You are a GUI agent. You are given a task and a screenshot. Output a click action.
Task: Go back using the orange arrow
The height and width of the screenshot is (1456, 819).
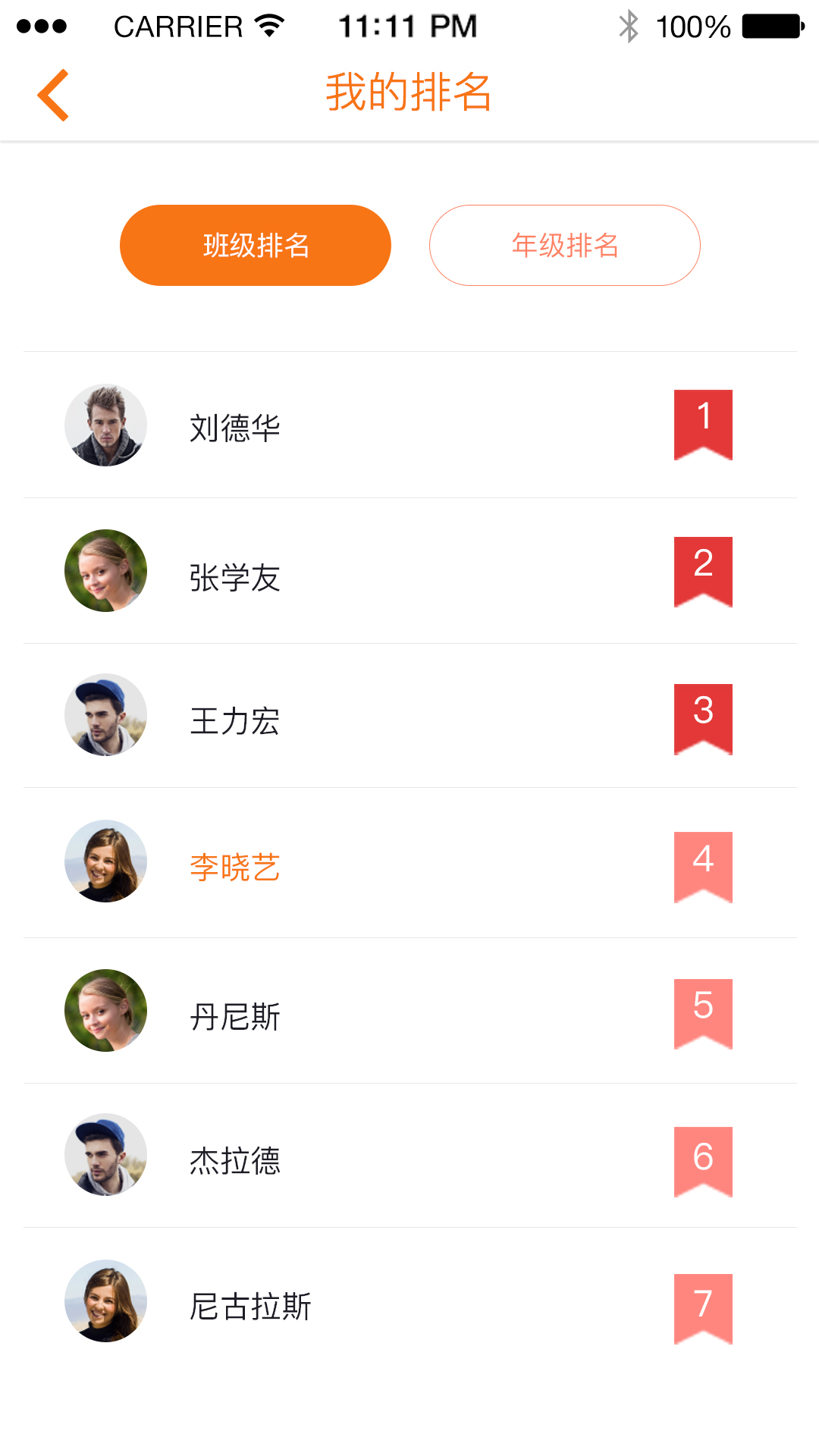[53, 95]
